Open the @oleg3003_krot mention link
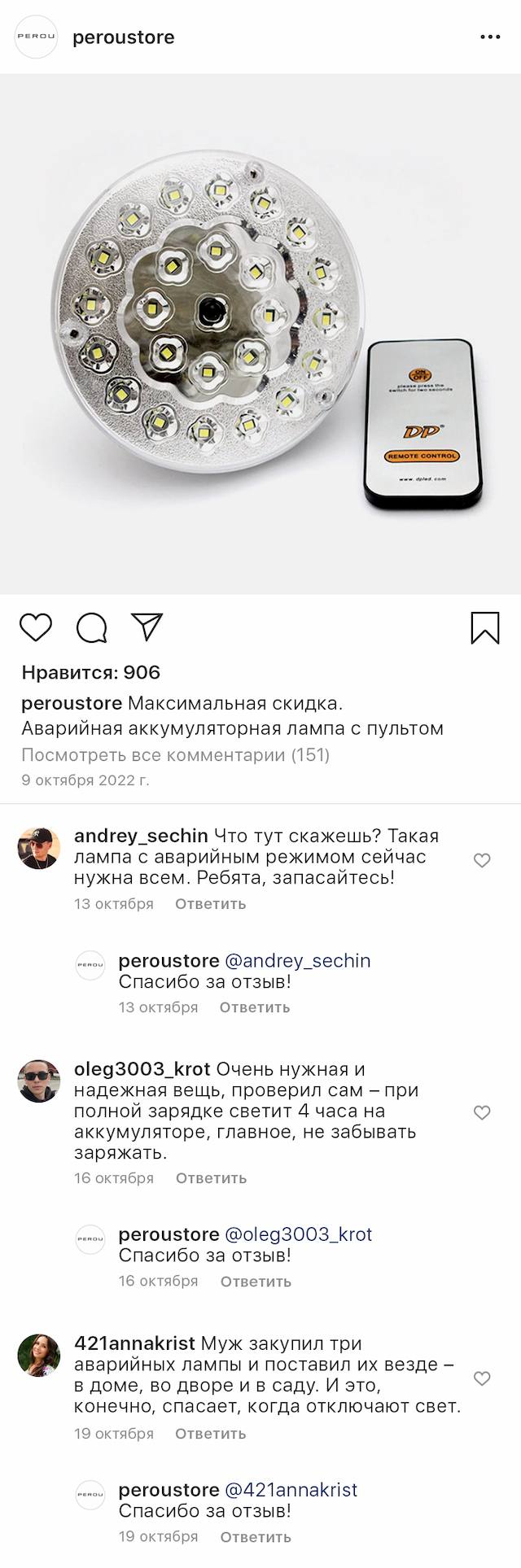The width and height of the screenshot is (521, 1568). click(298, 1234)
